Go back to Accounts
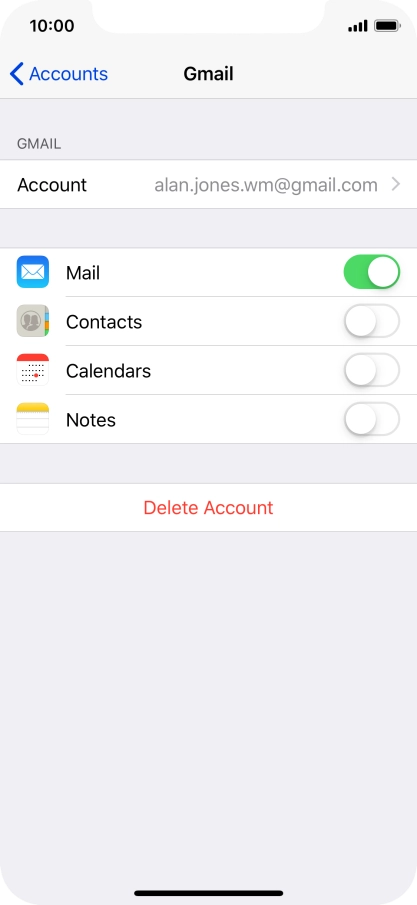 (x=59, y=74)
